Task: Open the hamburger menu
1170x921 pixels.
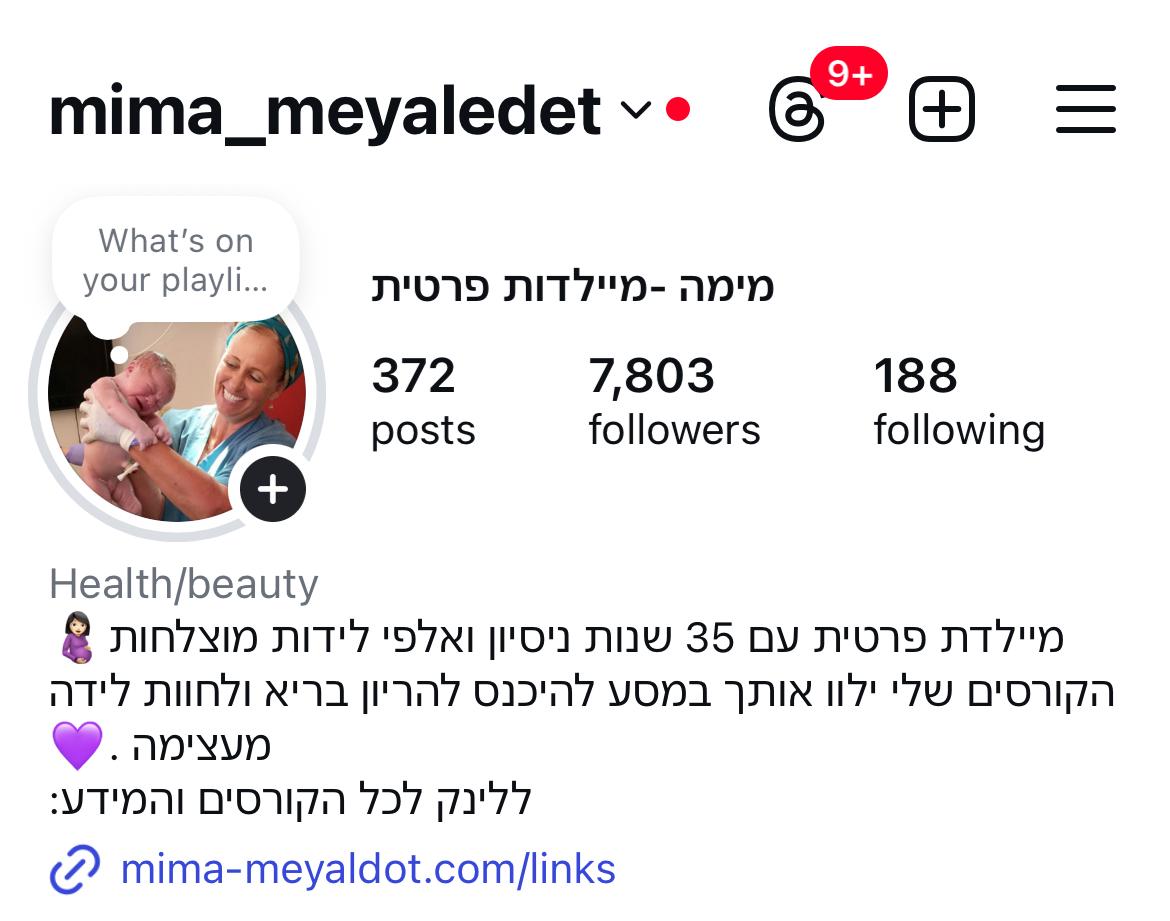Action: click(x=1085, y=109)
